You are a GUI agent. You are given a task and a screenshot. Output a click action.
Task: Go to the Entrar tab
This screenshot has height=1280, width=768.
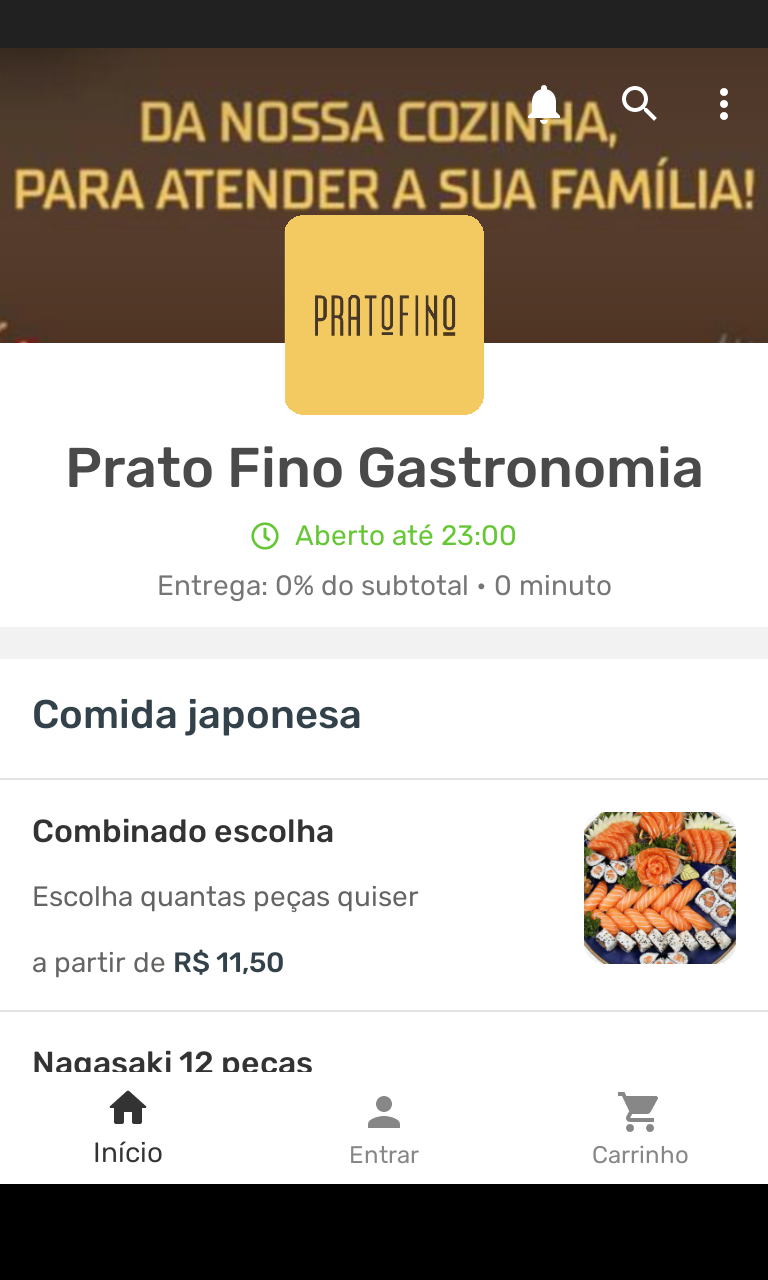pyautogui.click(x=384, y=1130)
